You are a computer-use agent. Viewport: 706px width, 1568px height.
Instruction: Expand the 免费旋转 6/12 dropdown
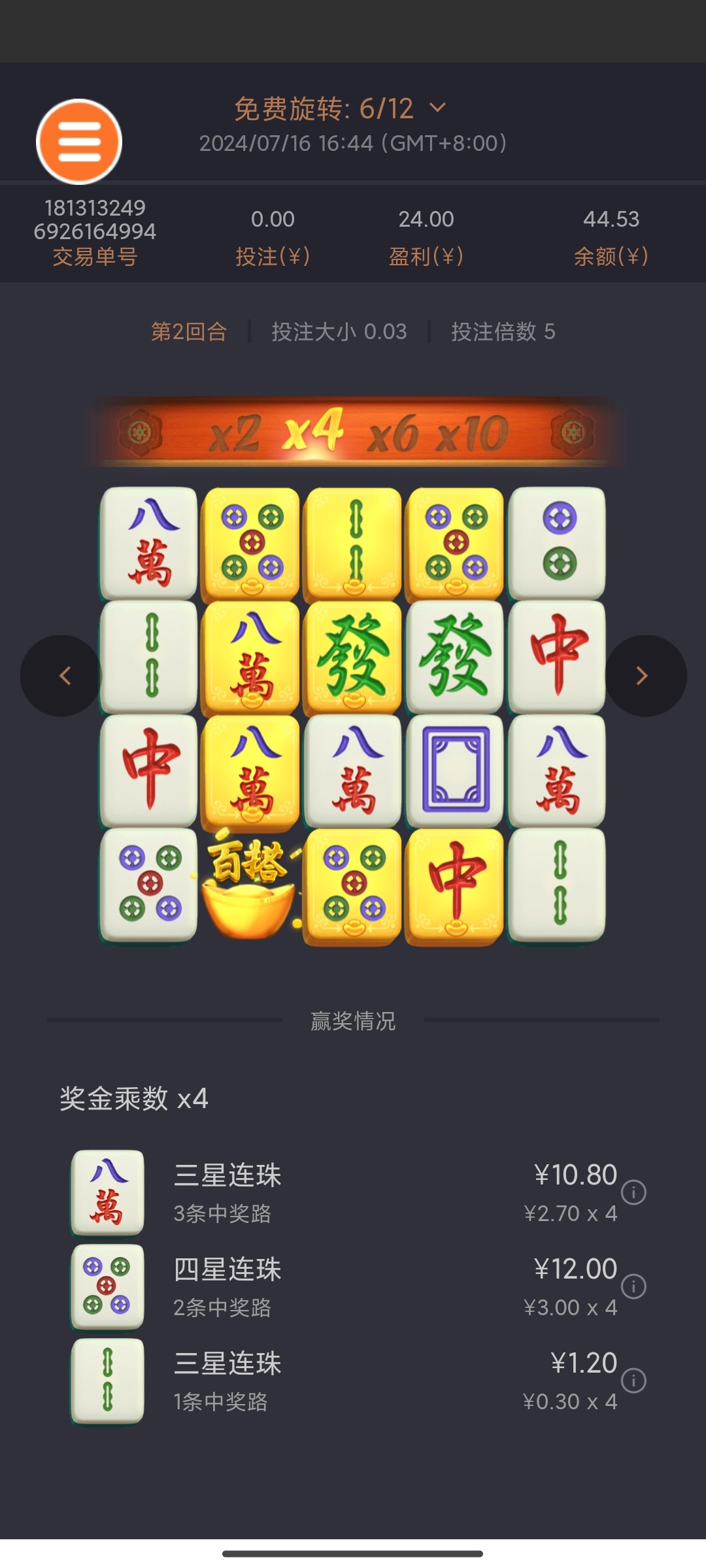tap(437, 108)
